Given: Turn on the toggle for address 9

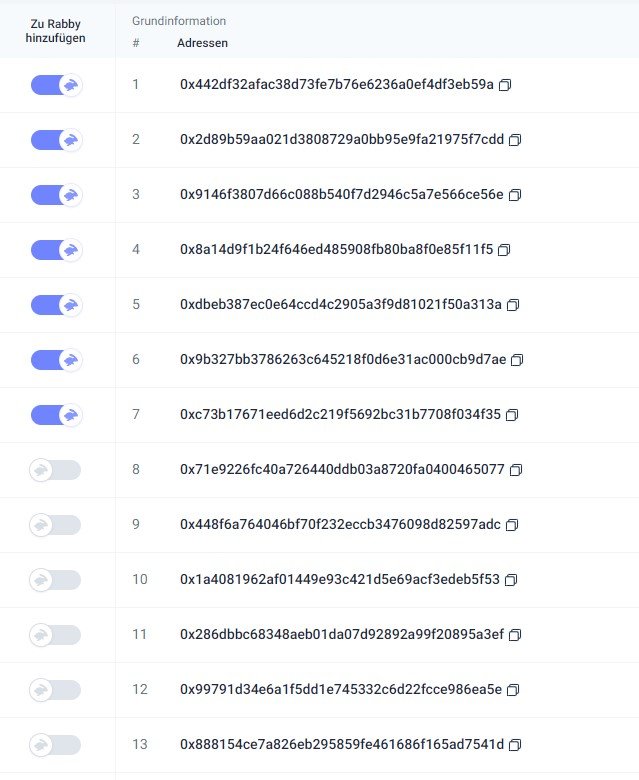Looking at the screenshot, I should [54, 524].
